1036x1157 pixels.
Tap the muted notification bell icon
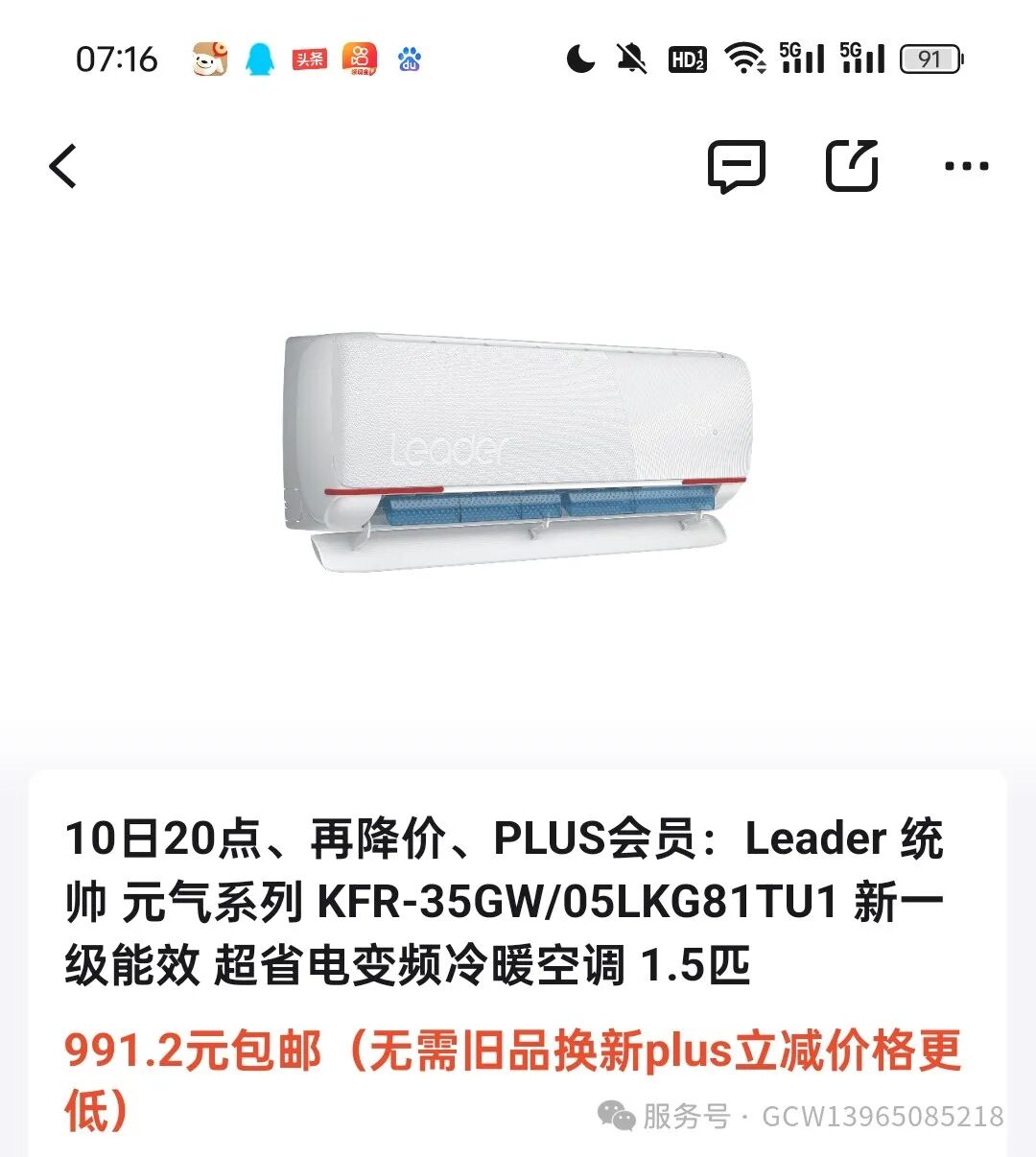631,59
